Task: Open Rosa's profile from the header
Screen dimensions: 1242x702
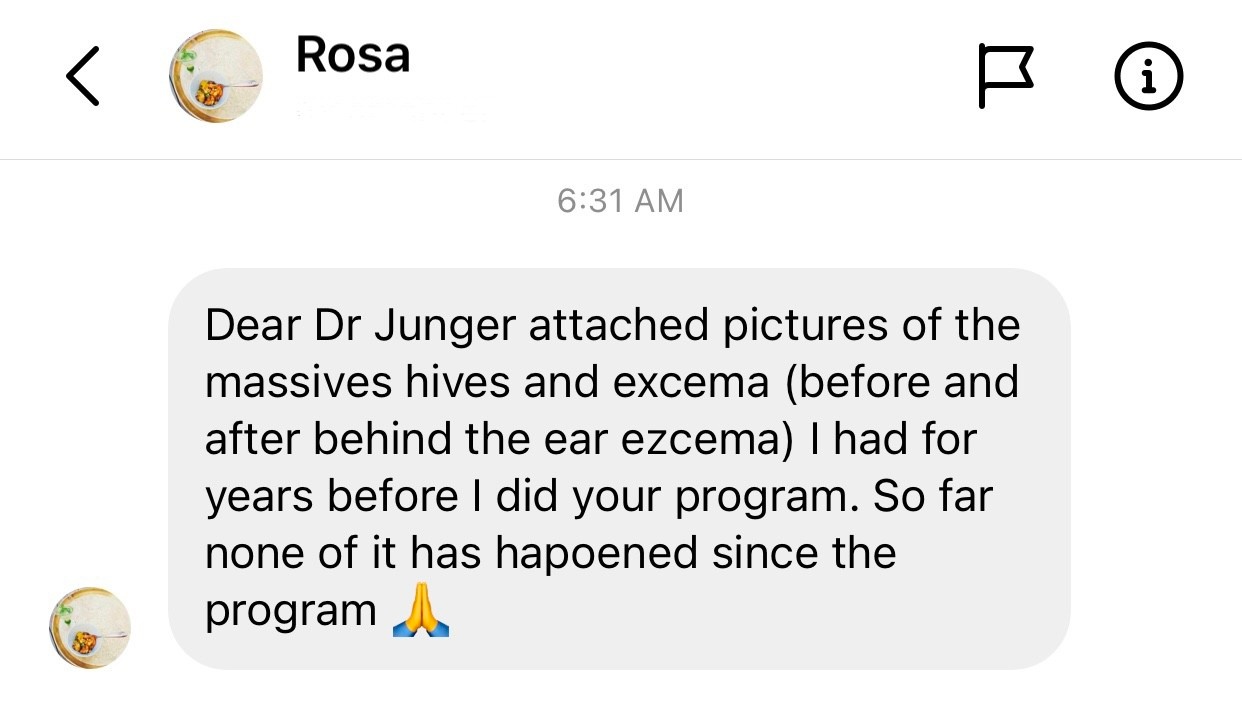Action: pos(352,56)
